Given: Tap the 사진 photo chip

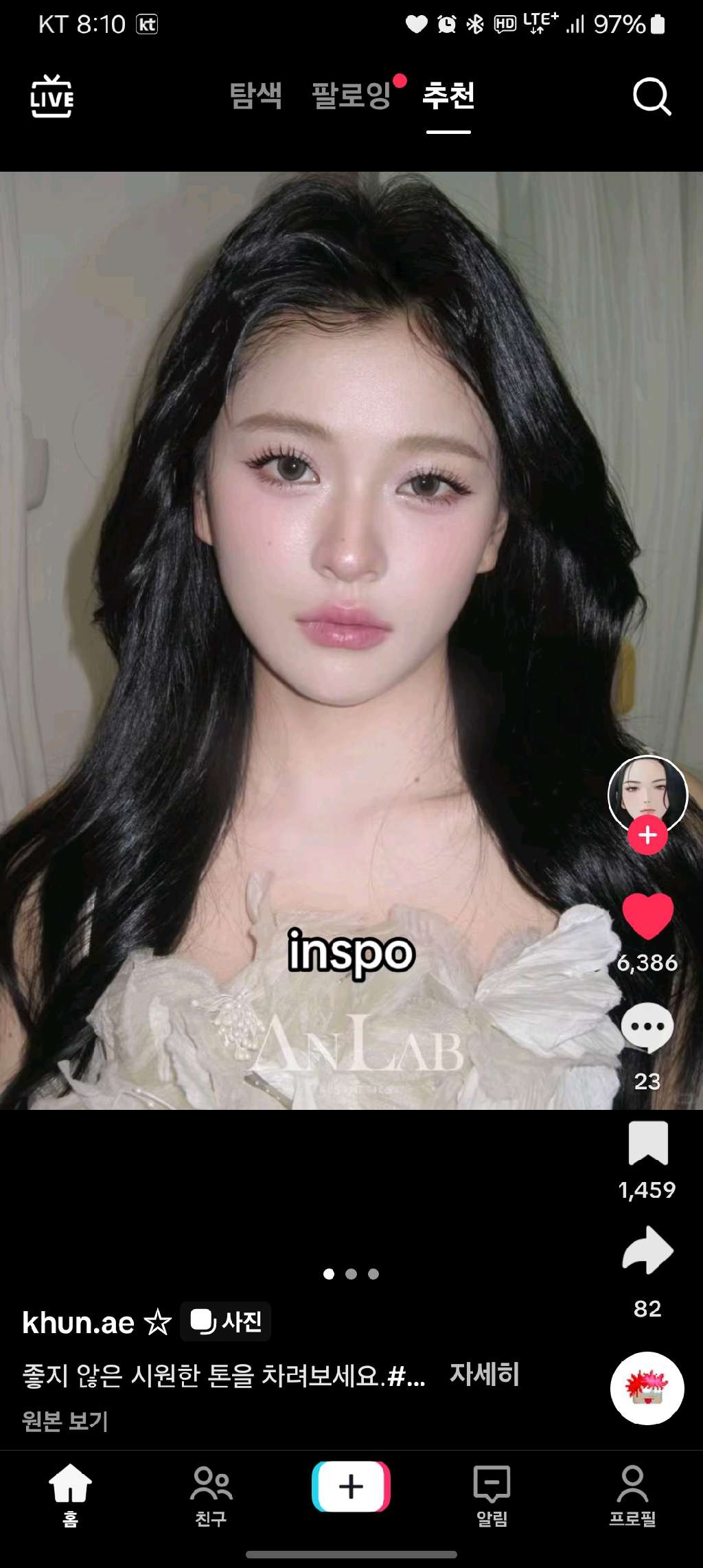Looking at the screenshot, I should (x=226, y=1321).
